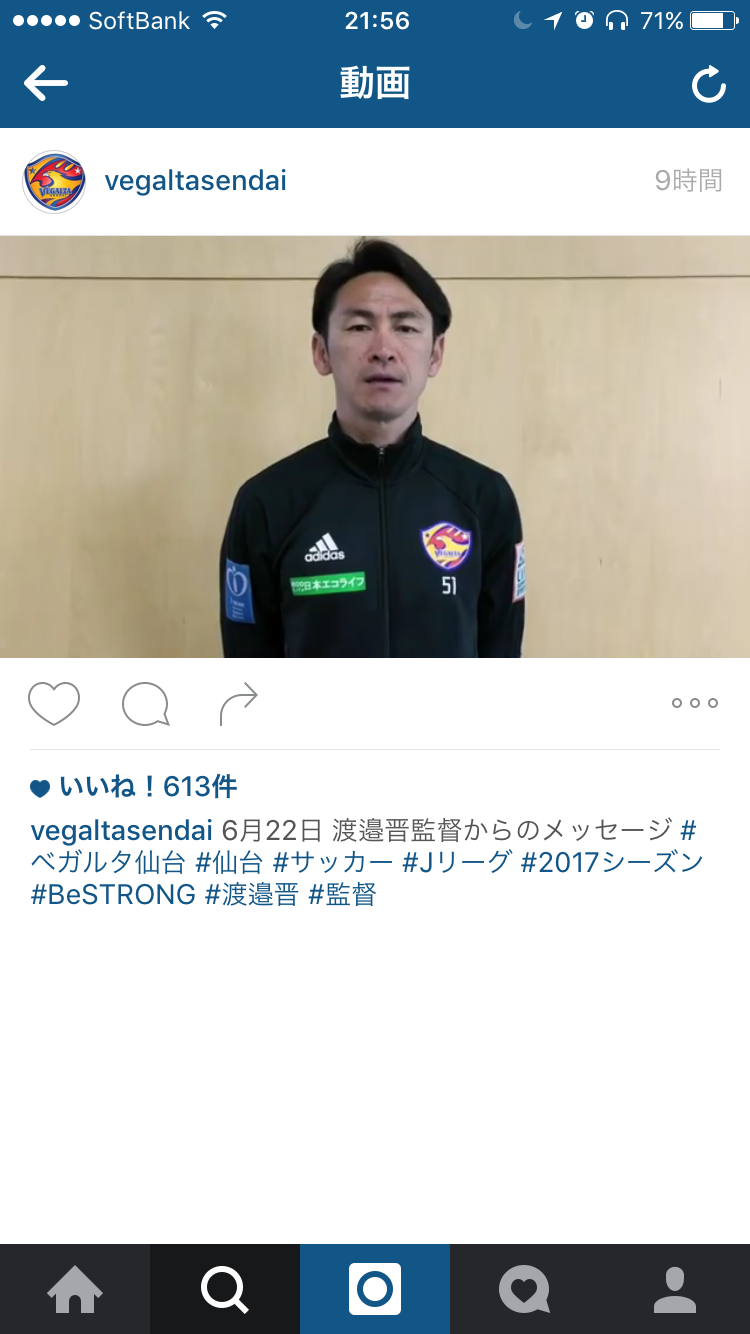Like this post with the heart

coord(54,704)
